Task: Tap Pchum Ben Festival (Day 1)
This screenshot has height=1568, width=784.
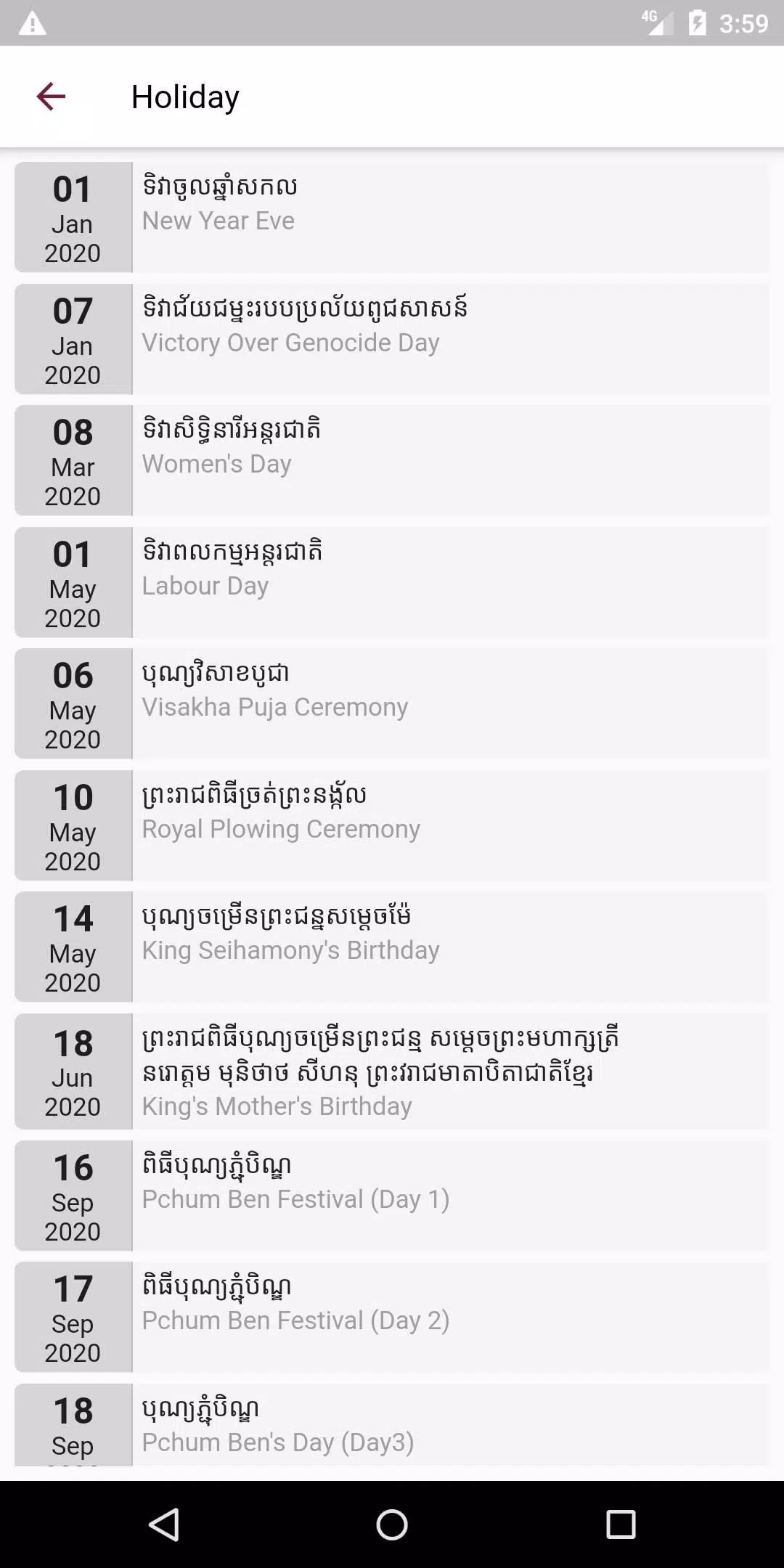Action: pos(392,1196)
